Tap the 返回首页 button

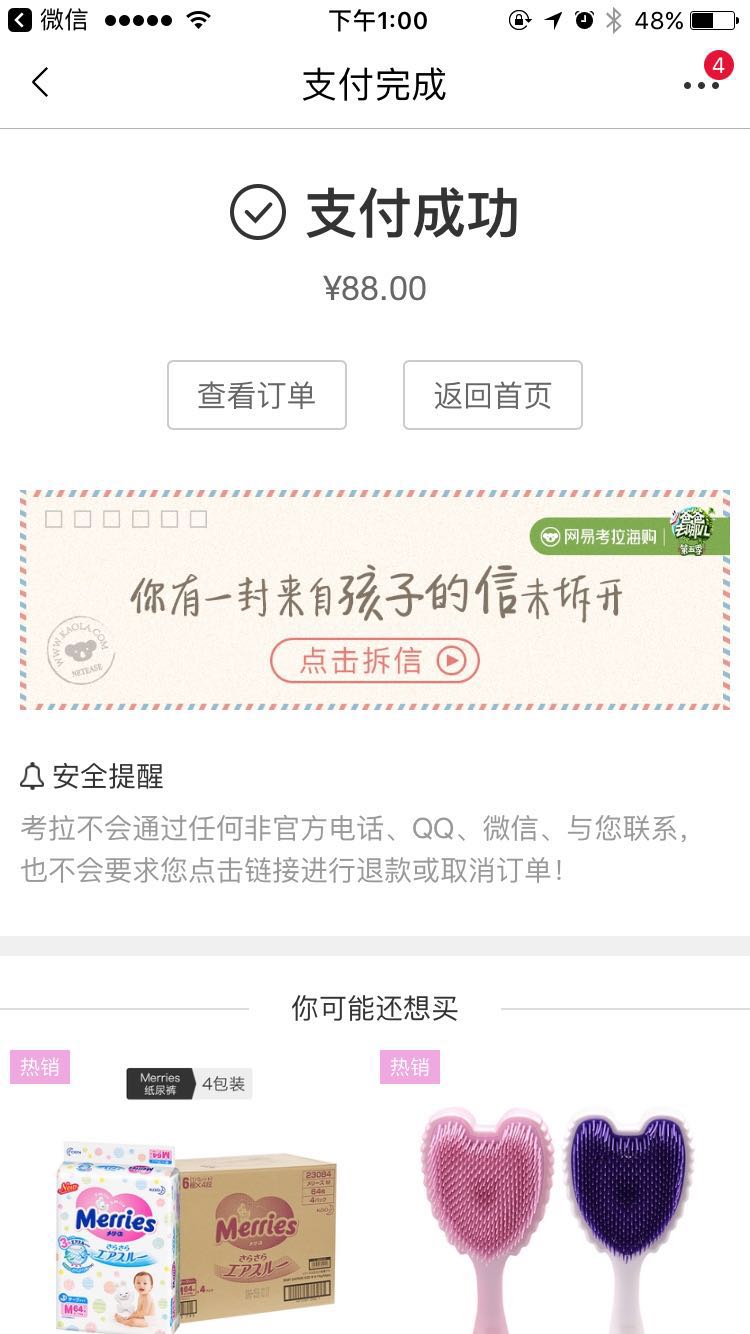click(x=492, y=395)
